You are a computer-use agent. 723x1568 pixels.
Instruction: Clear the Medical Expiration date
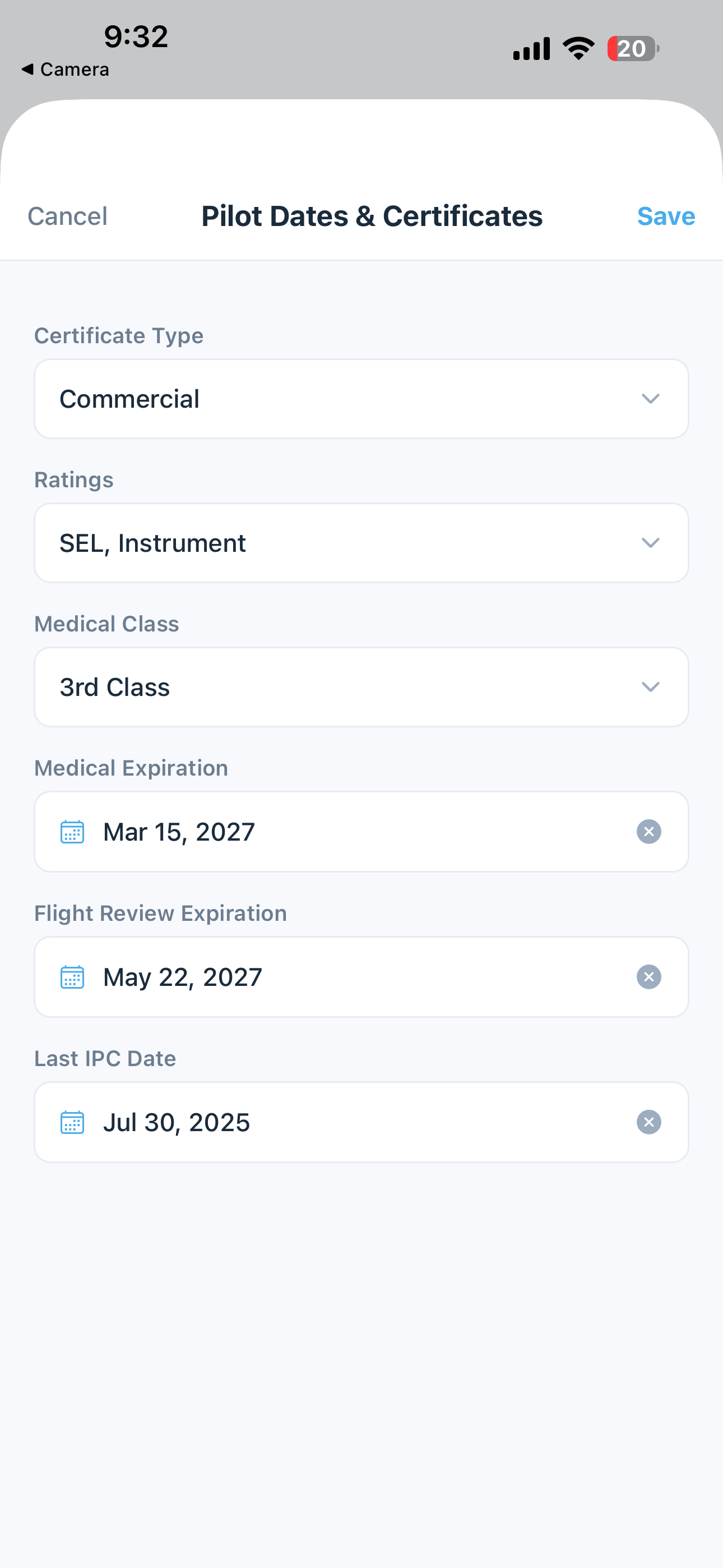coord(648,832)
